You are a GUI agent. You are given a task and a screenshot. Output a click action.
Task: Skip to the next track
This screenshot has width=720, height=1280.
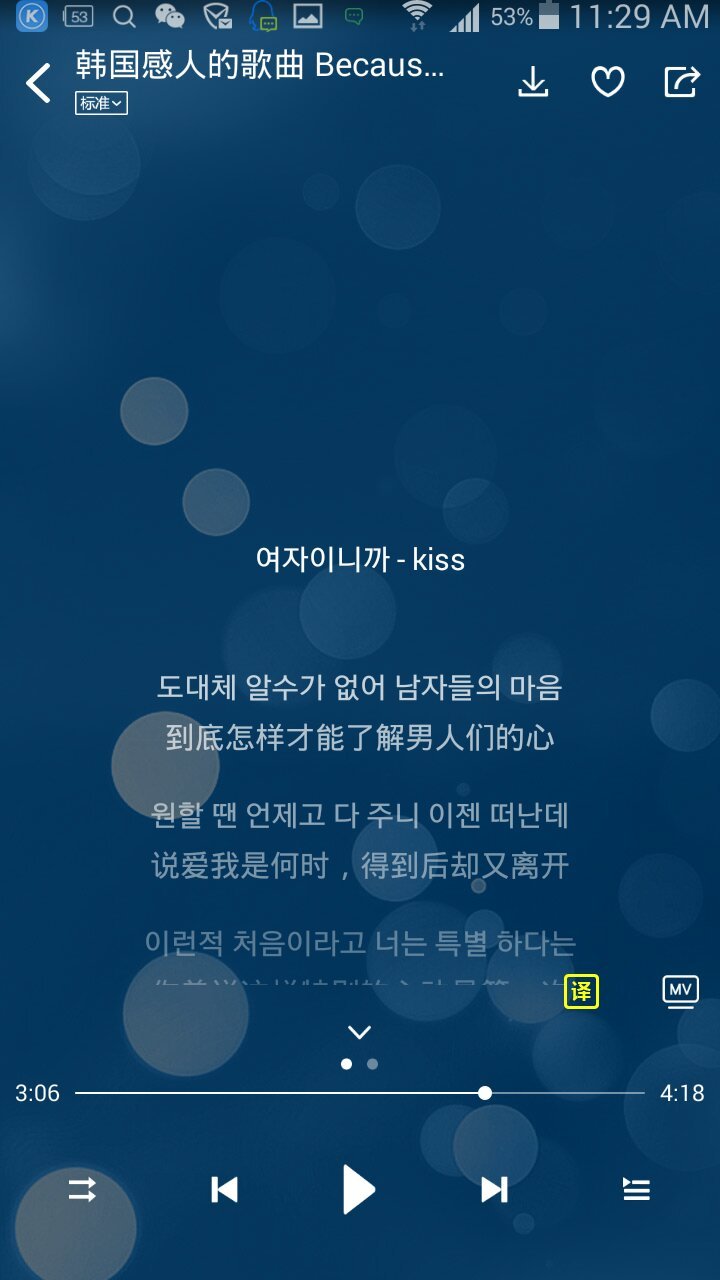(x=494, y=1189)
